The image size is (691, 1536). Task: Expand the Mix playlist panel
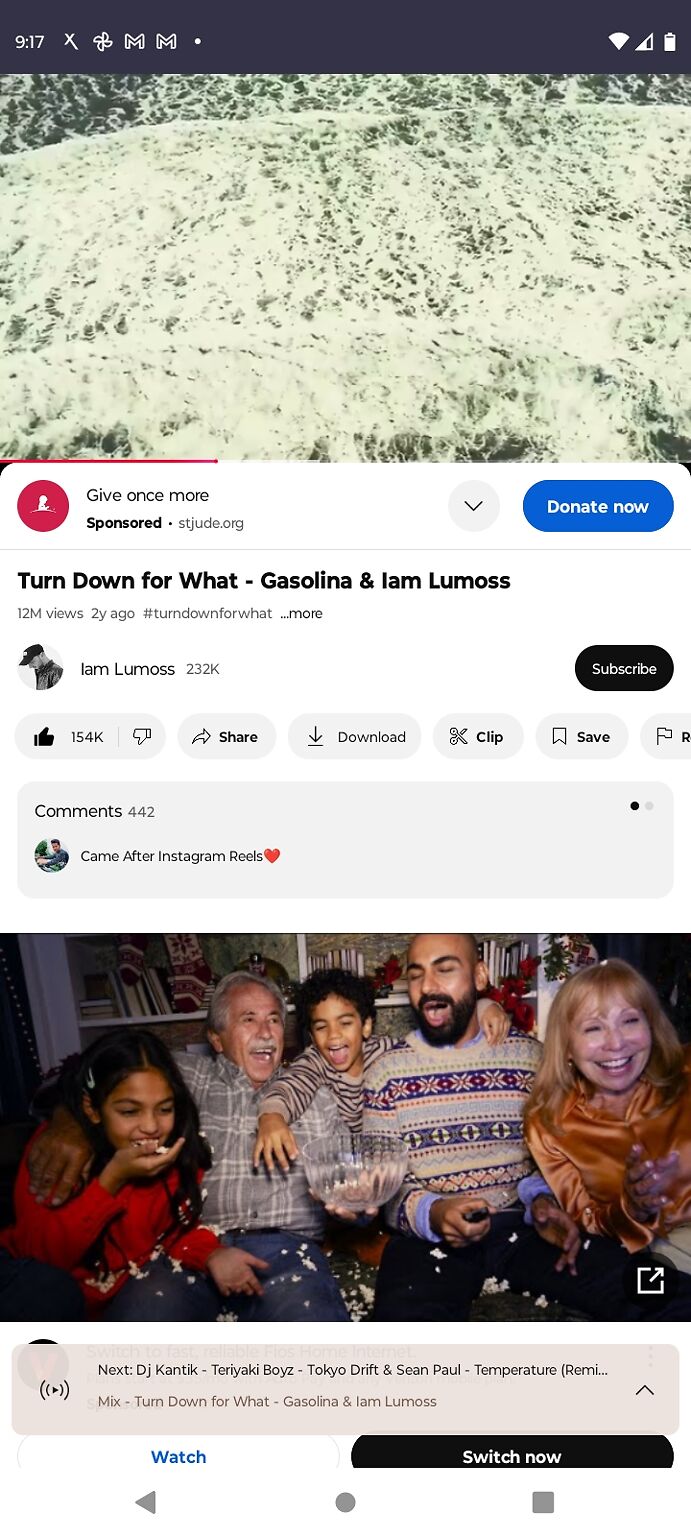[x=645, y=1390]
